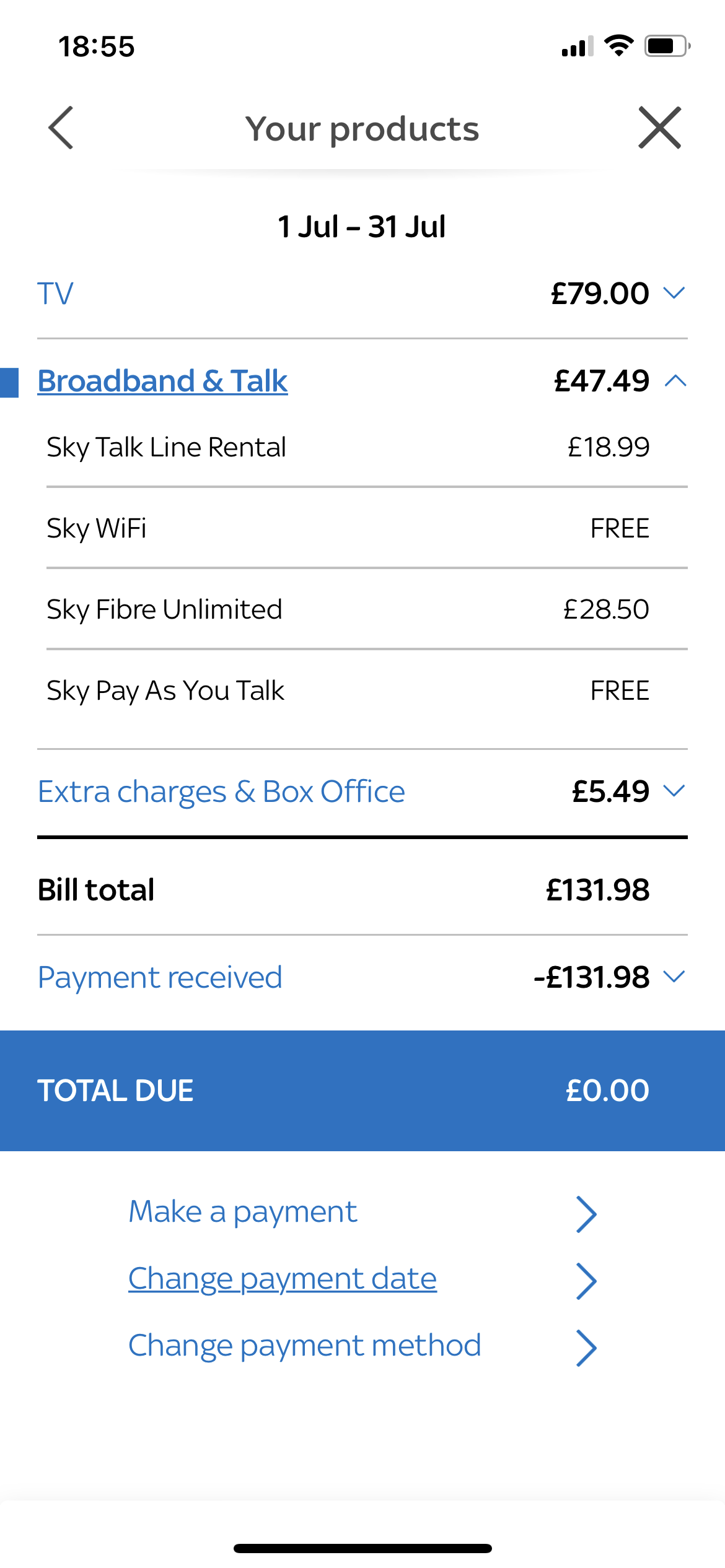Collapse the Broadband & Talk section
Viewport: 725px width, 1568px height.
pyautogui.click(x=675, y=381)
